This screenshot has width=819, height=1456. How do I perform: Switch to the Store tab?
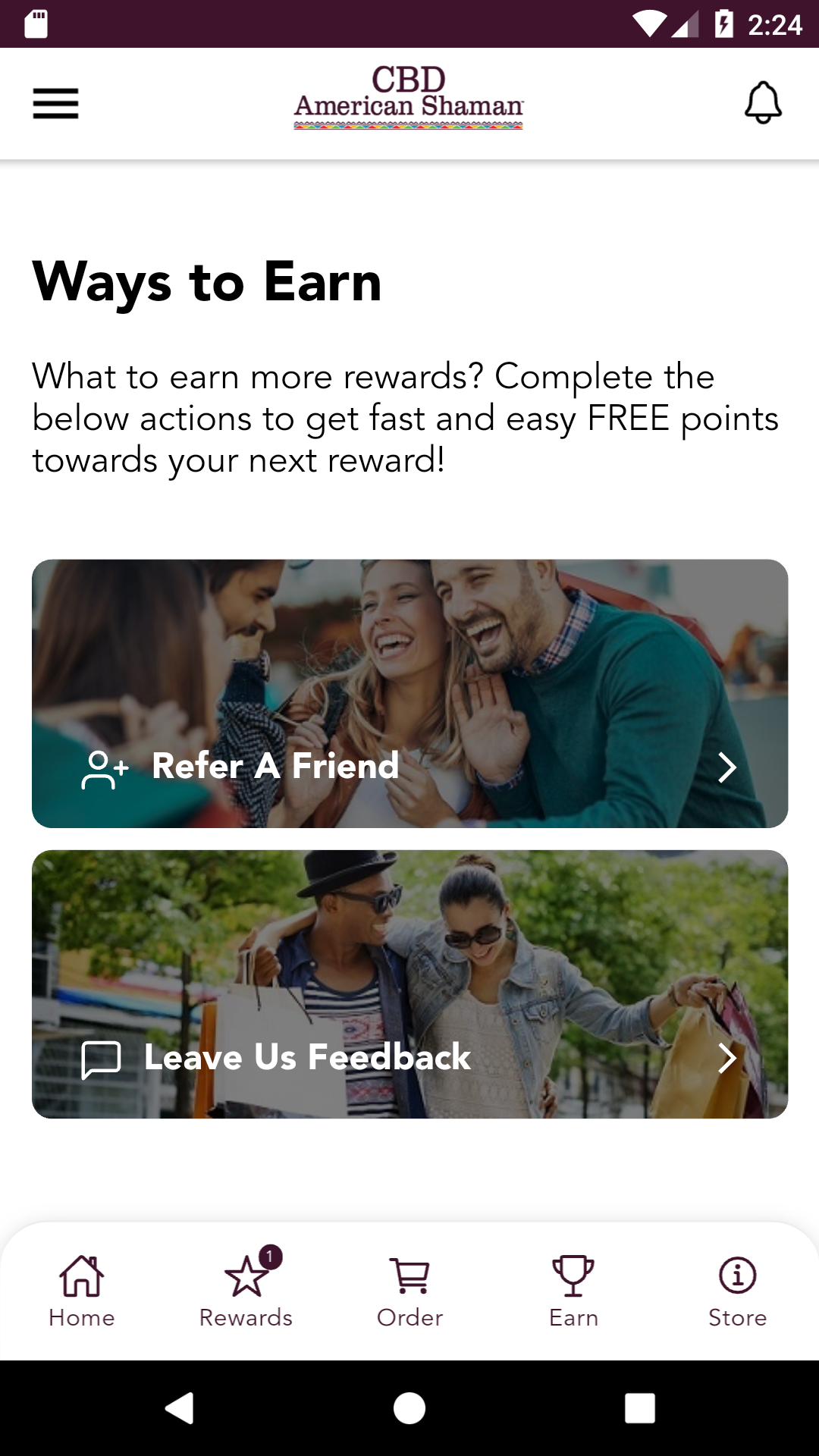coord(737,1291)
